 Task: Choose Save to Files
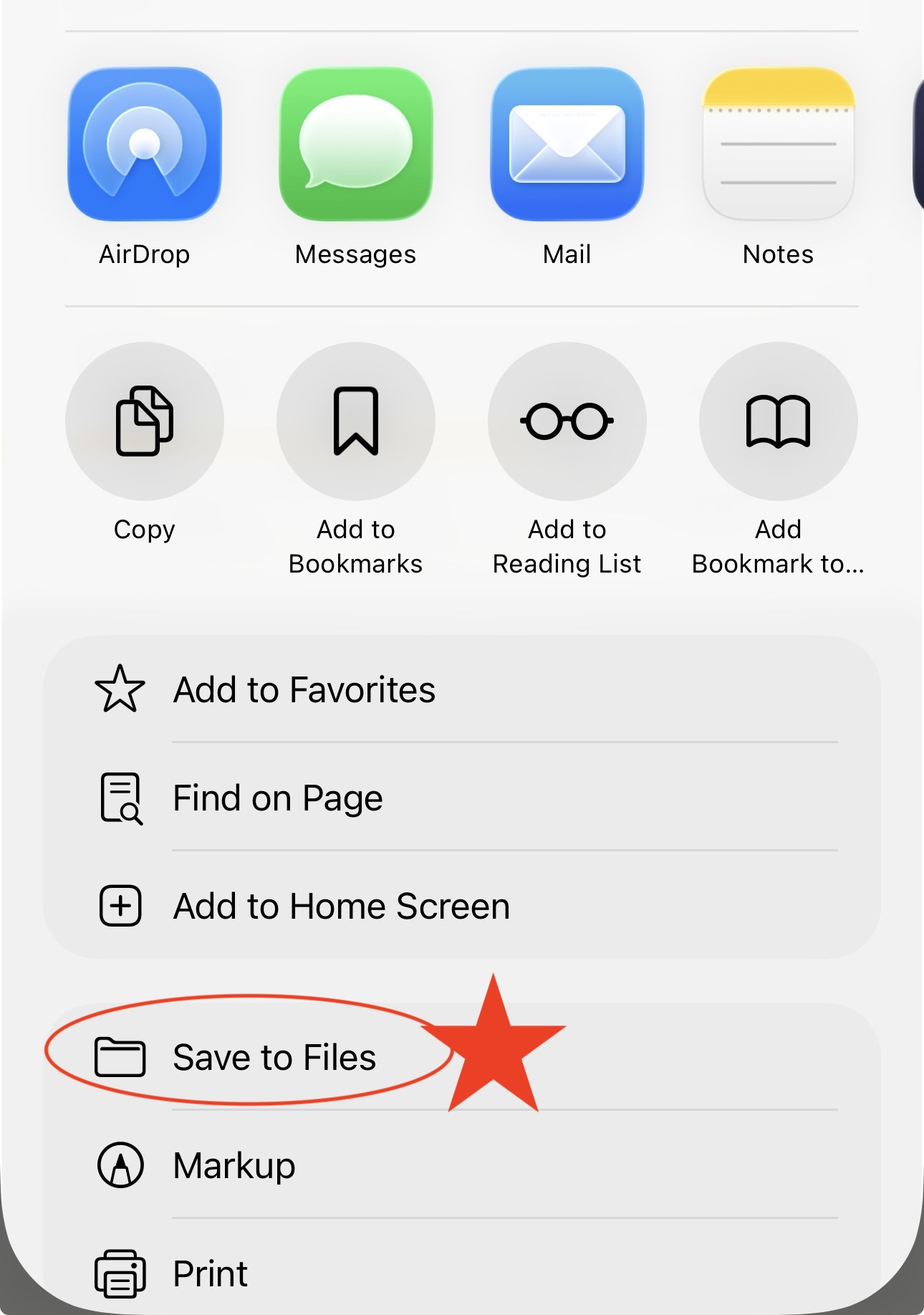[x=275, y=1058]
